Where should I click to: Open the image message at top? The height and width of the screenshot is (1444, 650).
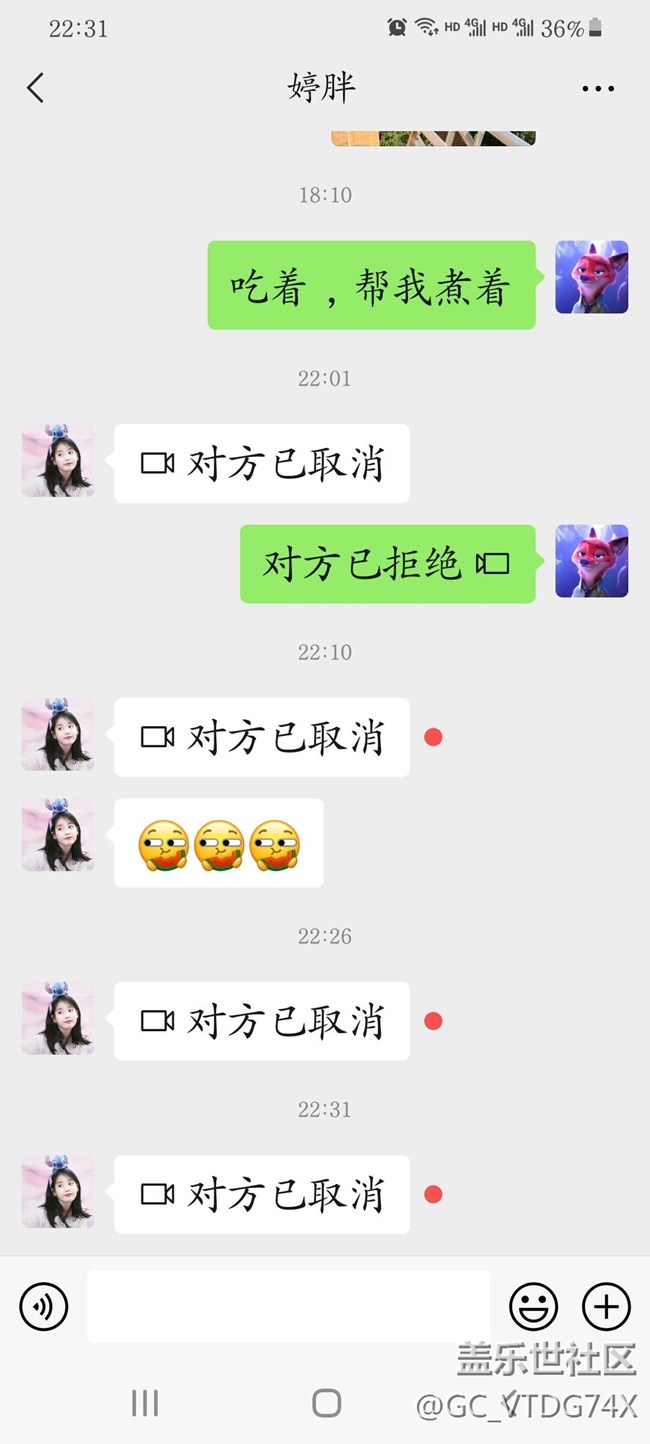point(433,138)
